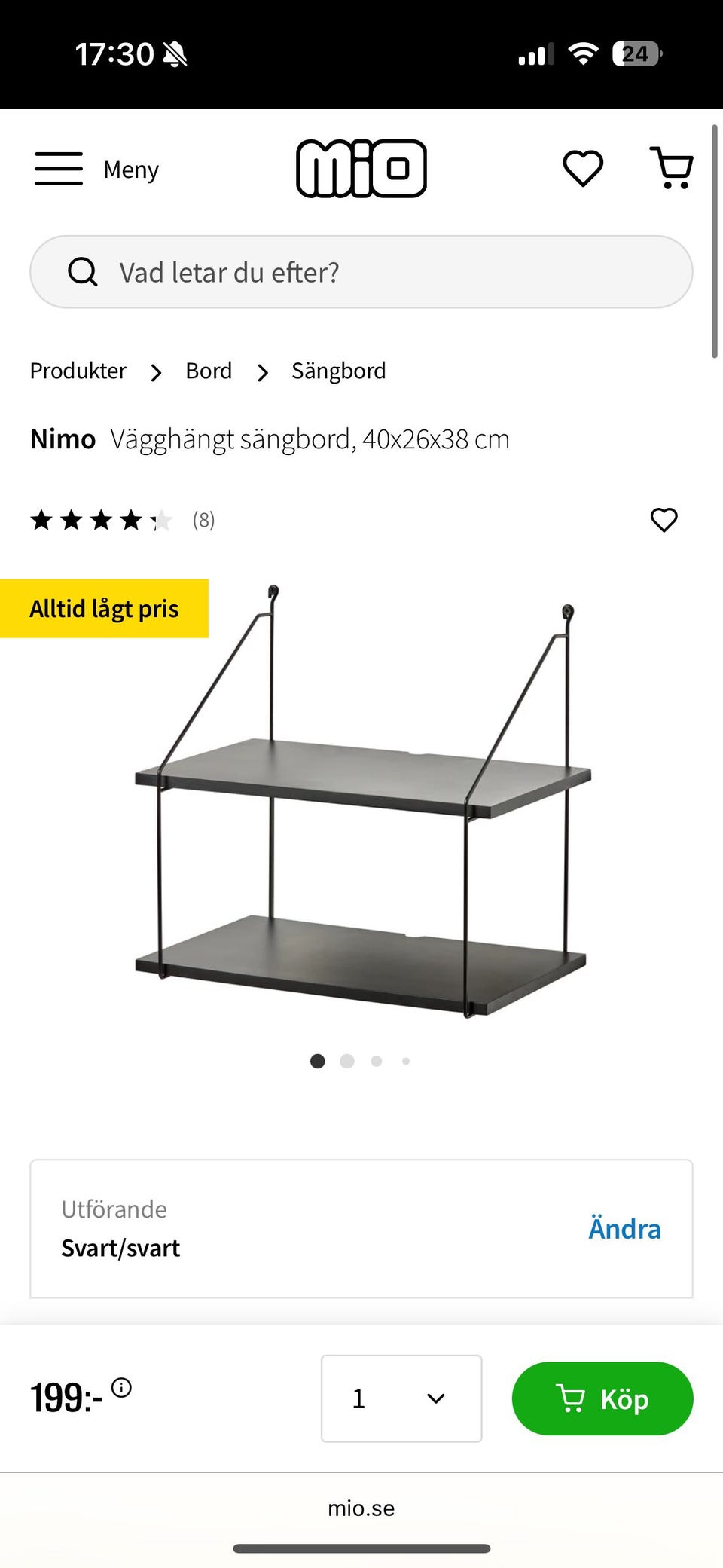This screenshot has height=1568, width=723.
Task: Open the shopping cart
Action: click(x=672, y=168)
